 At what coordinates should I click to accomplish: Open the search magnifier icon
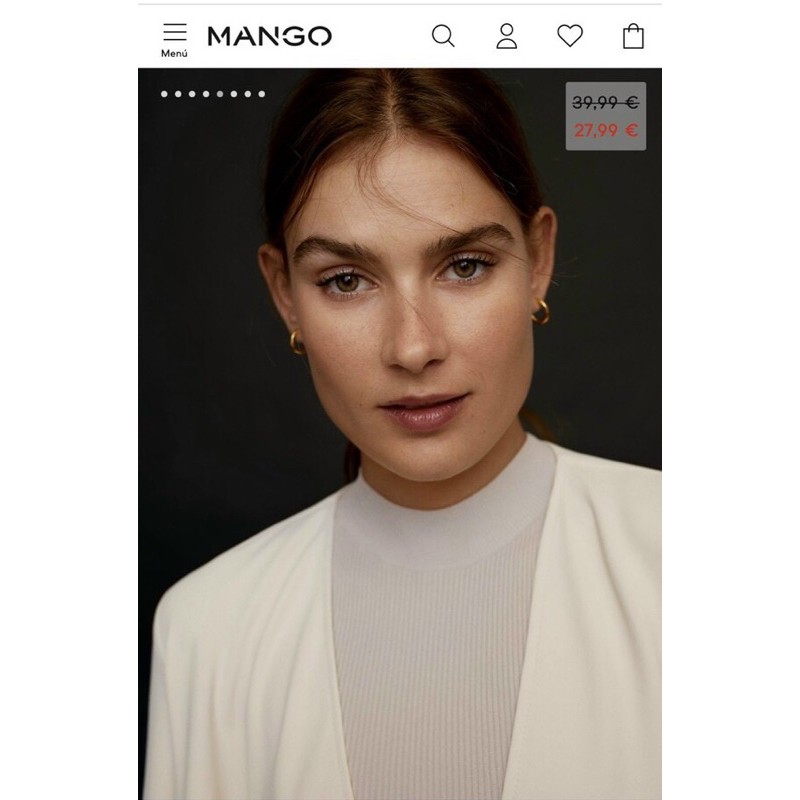tap(443, 37)
